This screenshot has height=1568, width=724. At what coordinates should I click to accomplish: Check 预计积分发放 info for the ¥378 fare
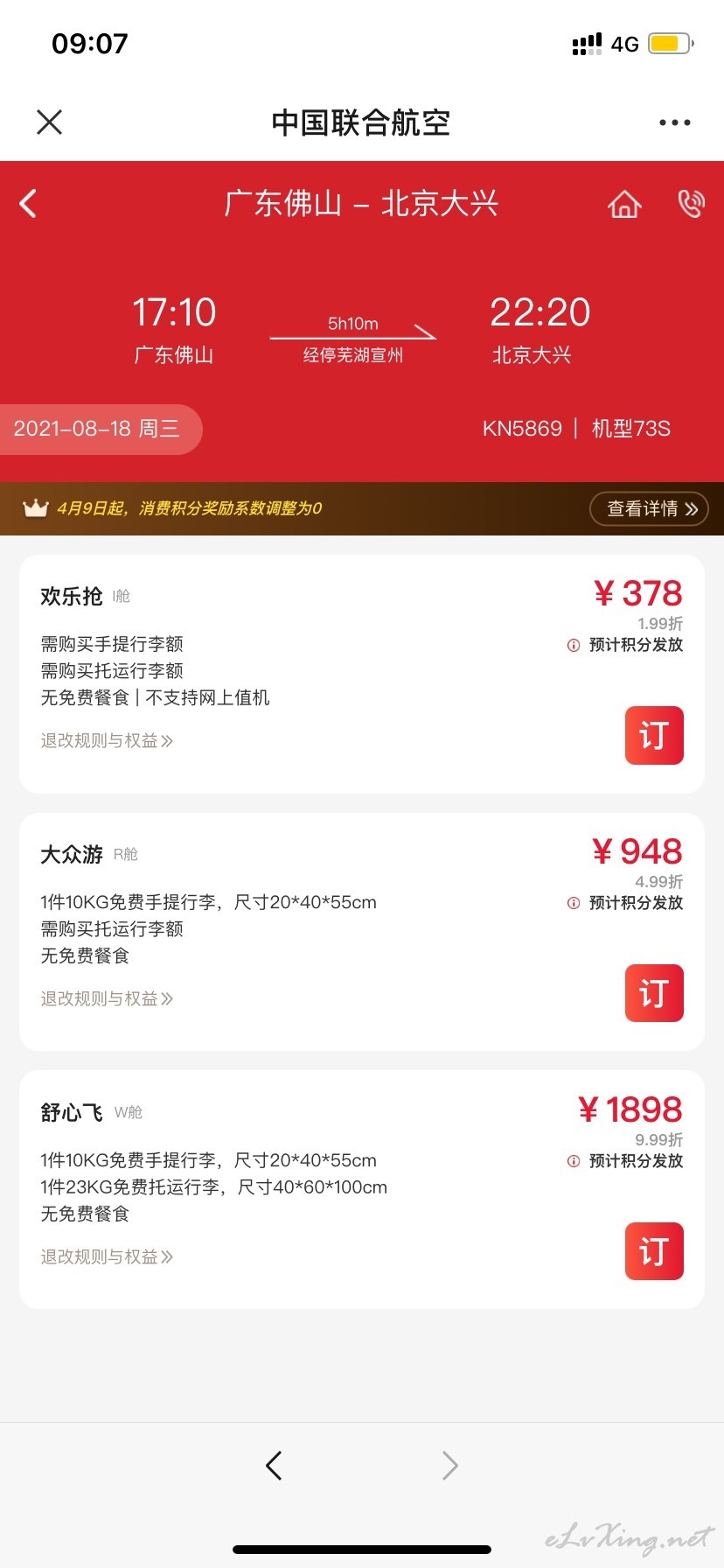[x=625, y=645]
